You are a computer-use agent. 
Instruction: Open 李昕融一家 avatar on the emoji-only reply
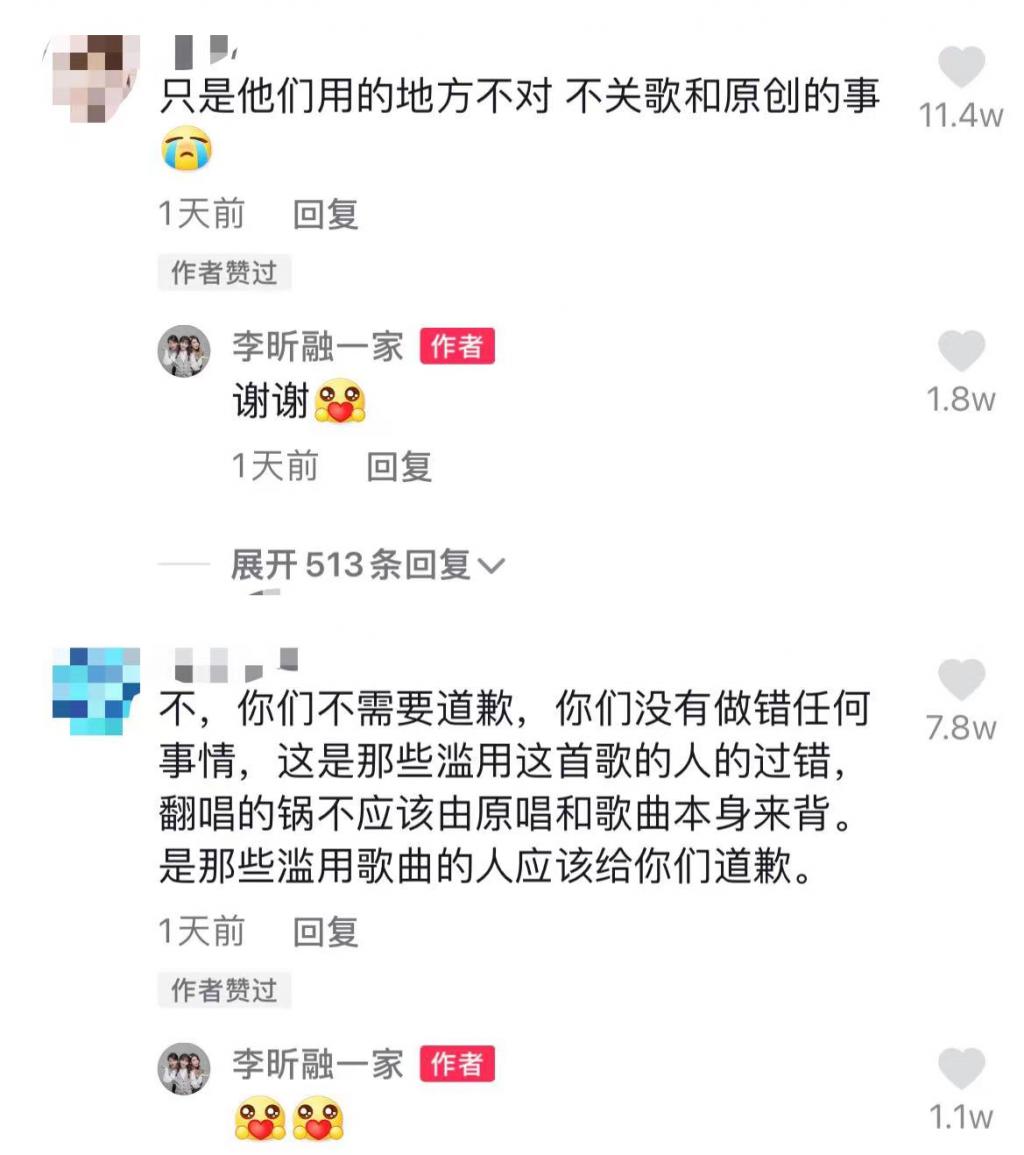tap(184, 1069)
